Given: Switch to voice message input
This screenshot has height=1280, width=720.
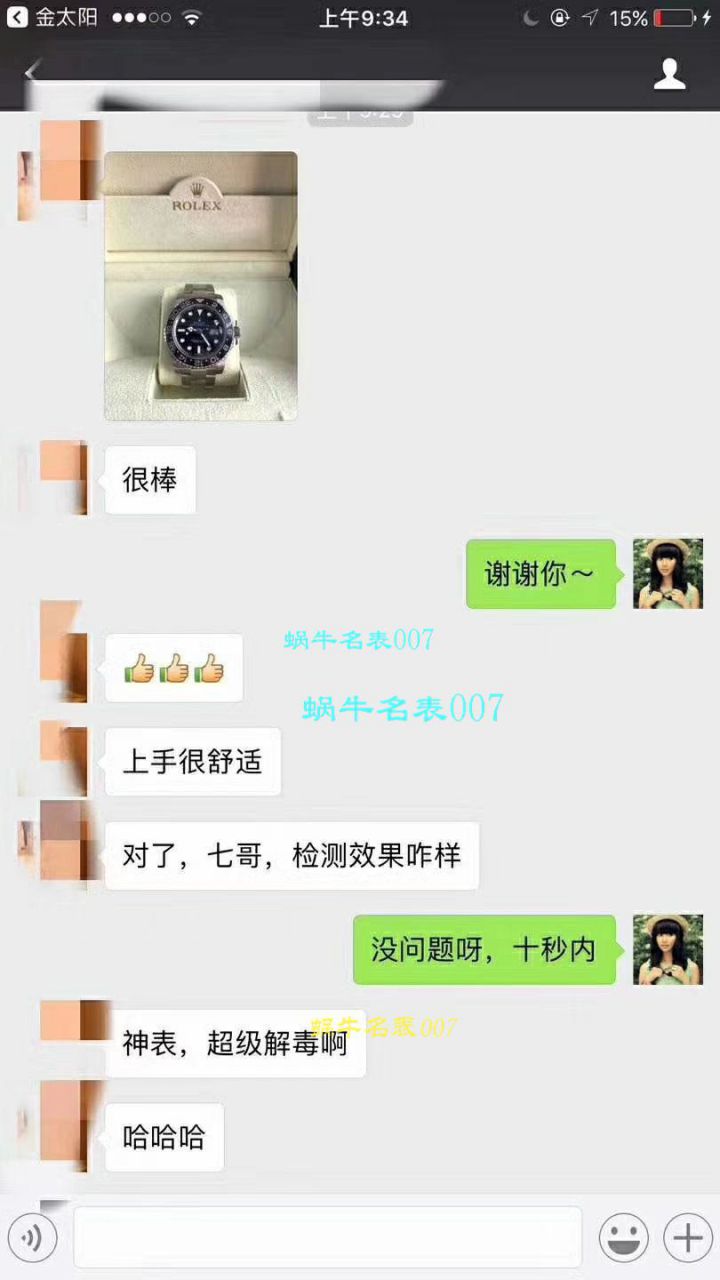Looking at the screenshot, I should pos(32,1239).
